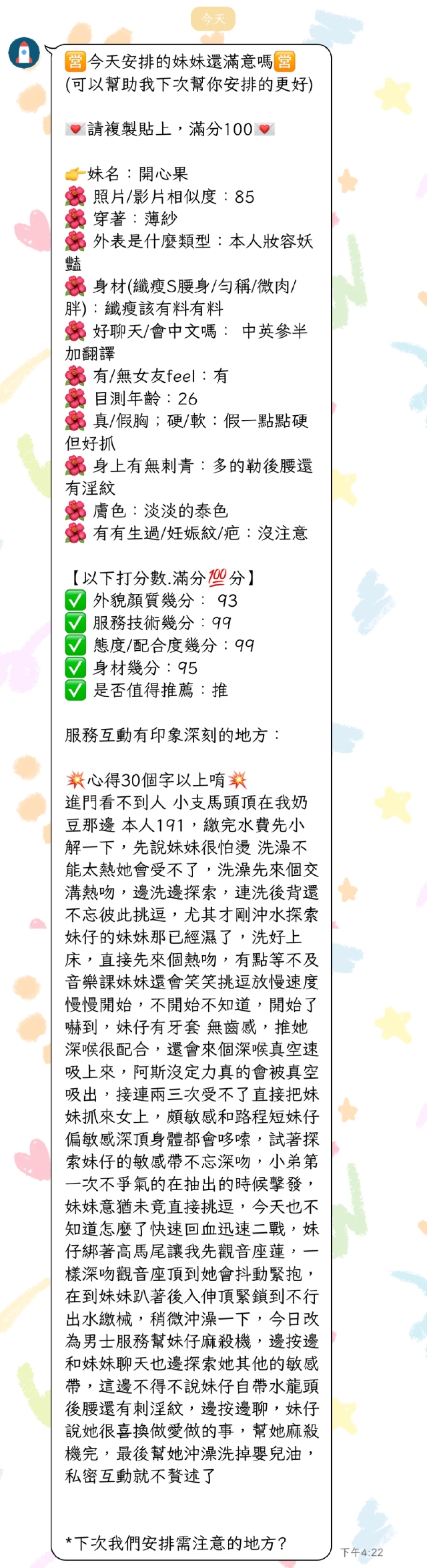
Task: Open the sender's rocket profile avatar
Action: click(x=24, y=53)
